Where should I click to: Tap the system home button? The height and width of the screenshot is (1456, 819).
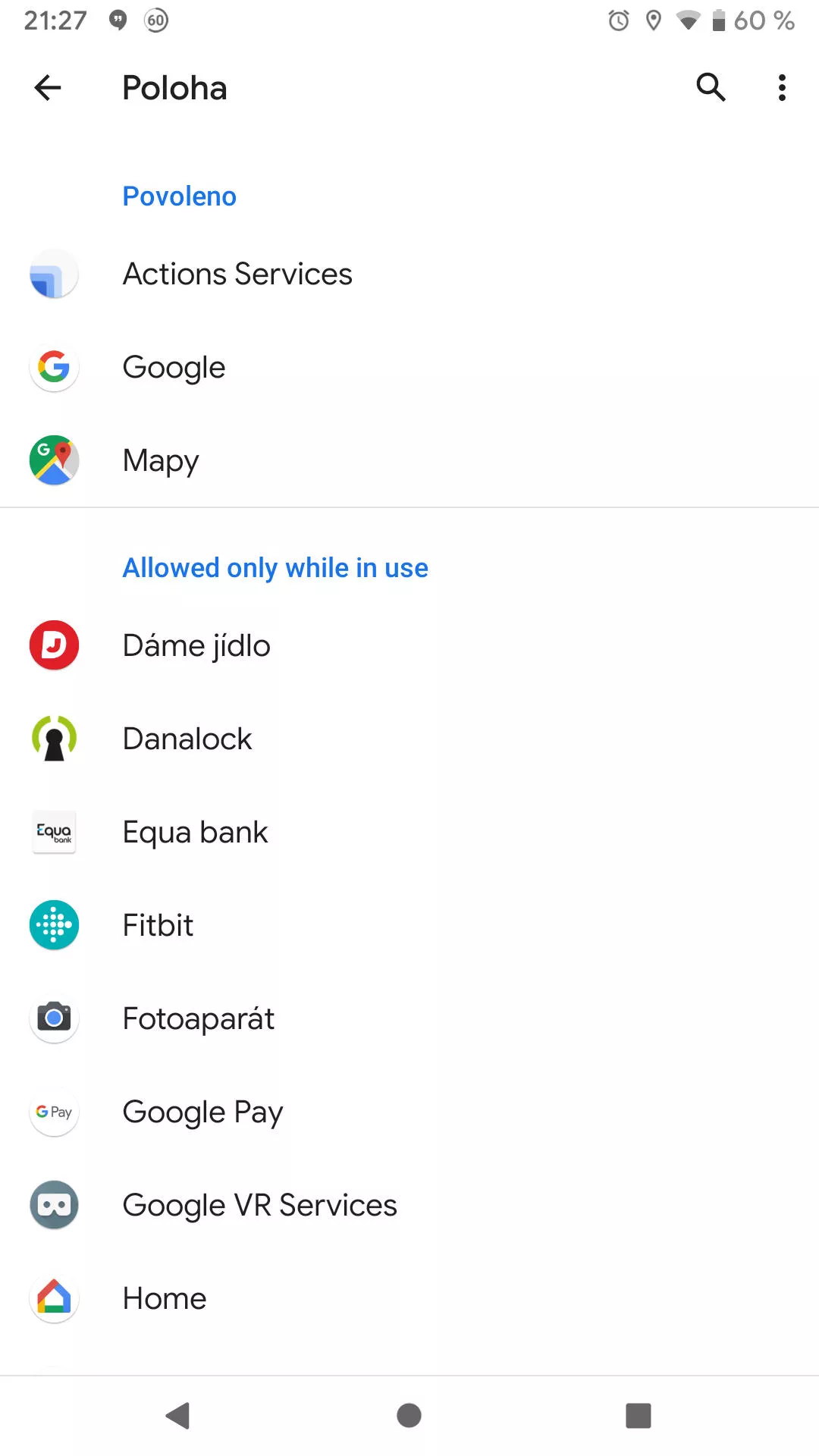click(409, 1415)
